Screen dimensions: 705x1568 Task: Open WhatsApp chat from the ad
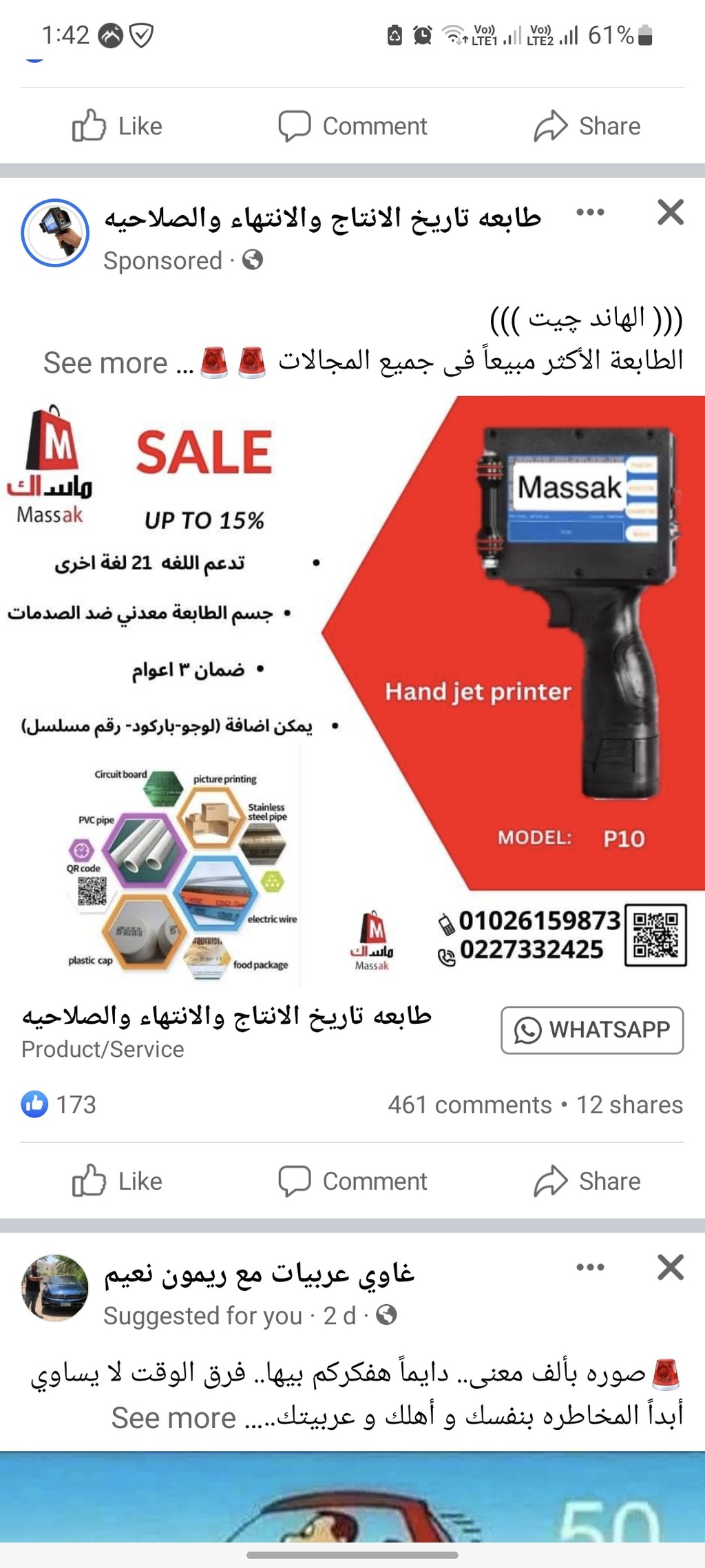(592, 1030)
